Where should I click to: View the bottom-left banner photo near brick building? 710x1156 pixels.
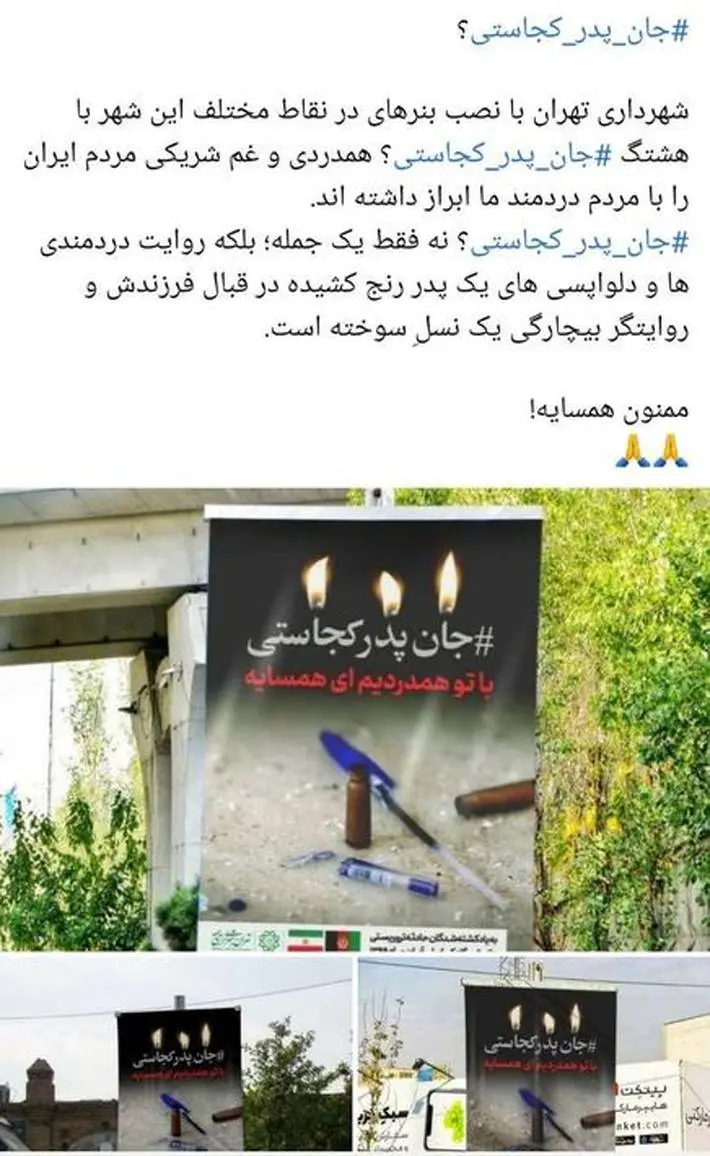[175, 1055]
